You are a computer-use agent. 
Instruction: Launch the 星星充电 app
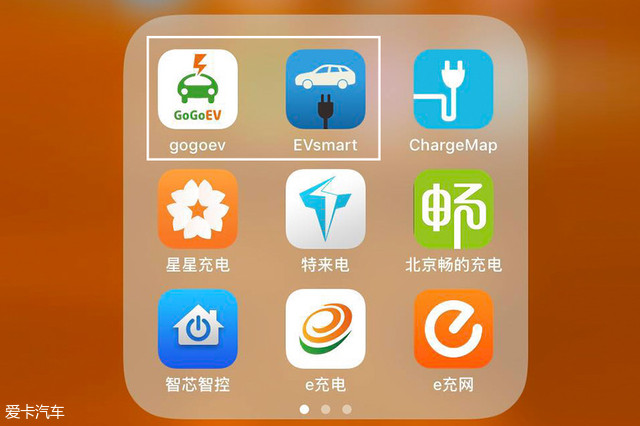(x=198, y=209)
